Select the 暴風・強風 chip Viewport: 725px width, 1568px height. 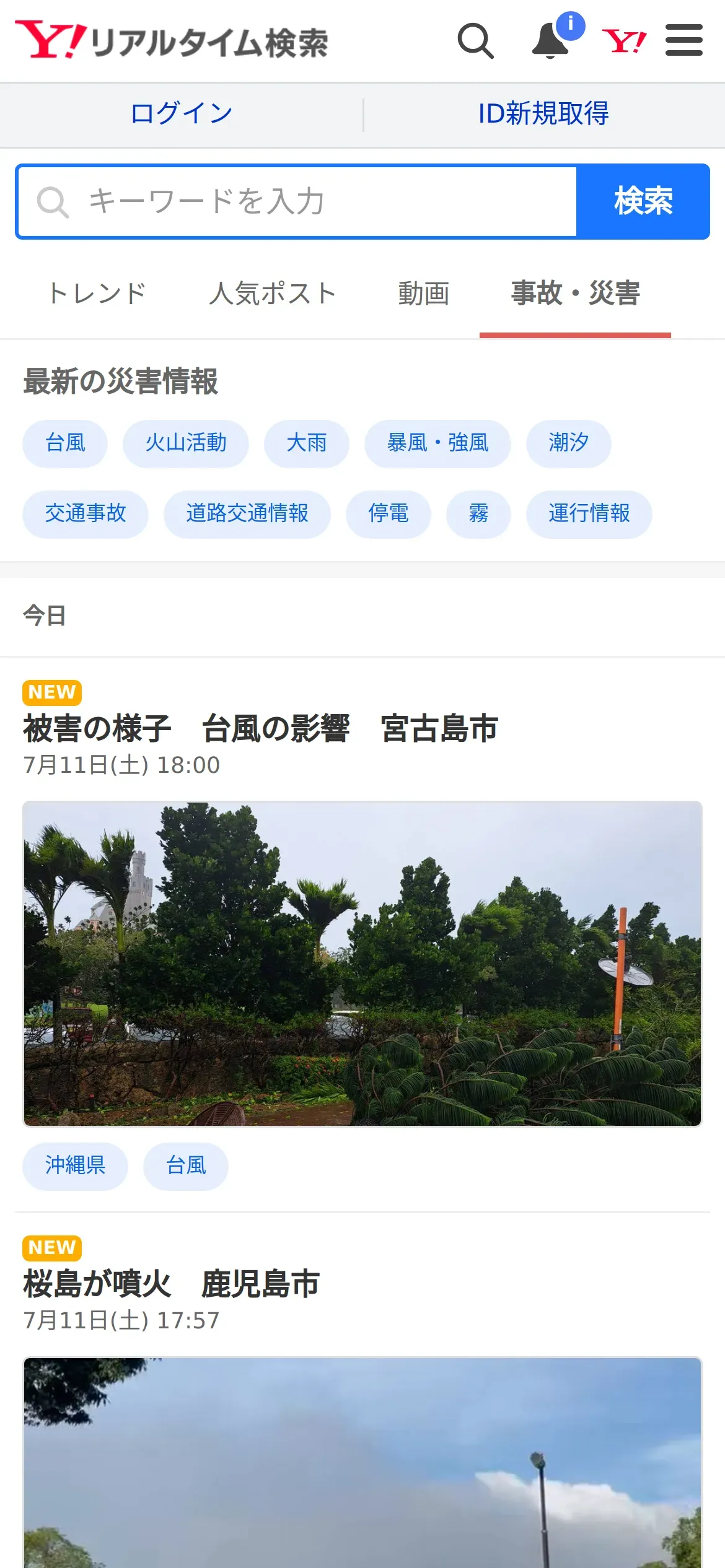point(437,443)
